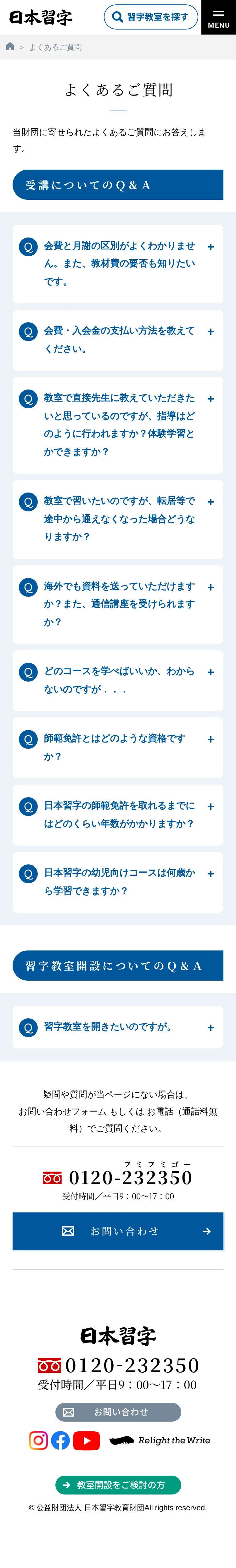The width and height of the screenshot is (236, 1568).
Task: Open the Facebook icon
Action: point(60,1440)
